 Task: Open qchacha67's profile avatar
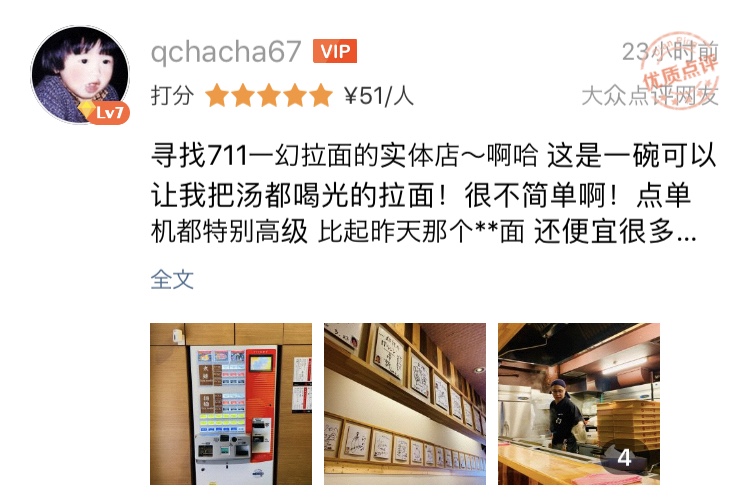point(82,75)
